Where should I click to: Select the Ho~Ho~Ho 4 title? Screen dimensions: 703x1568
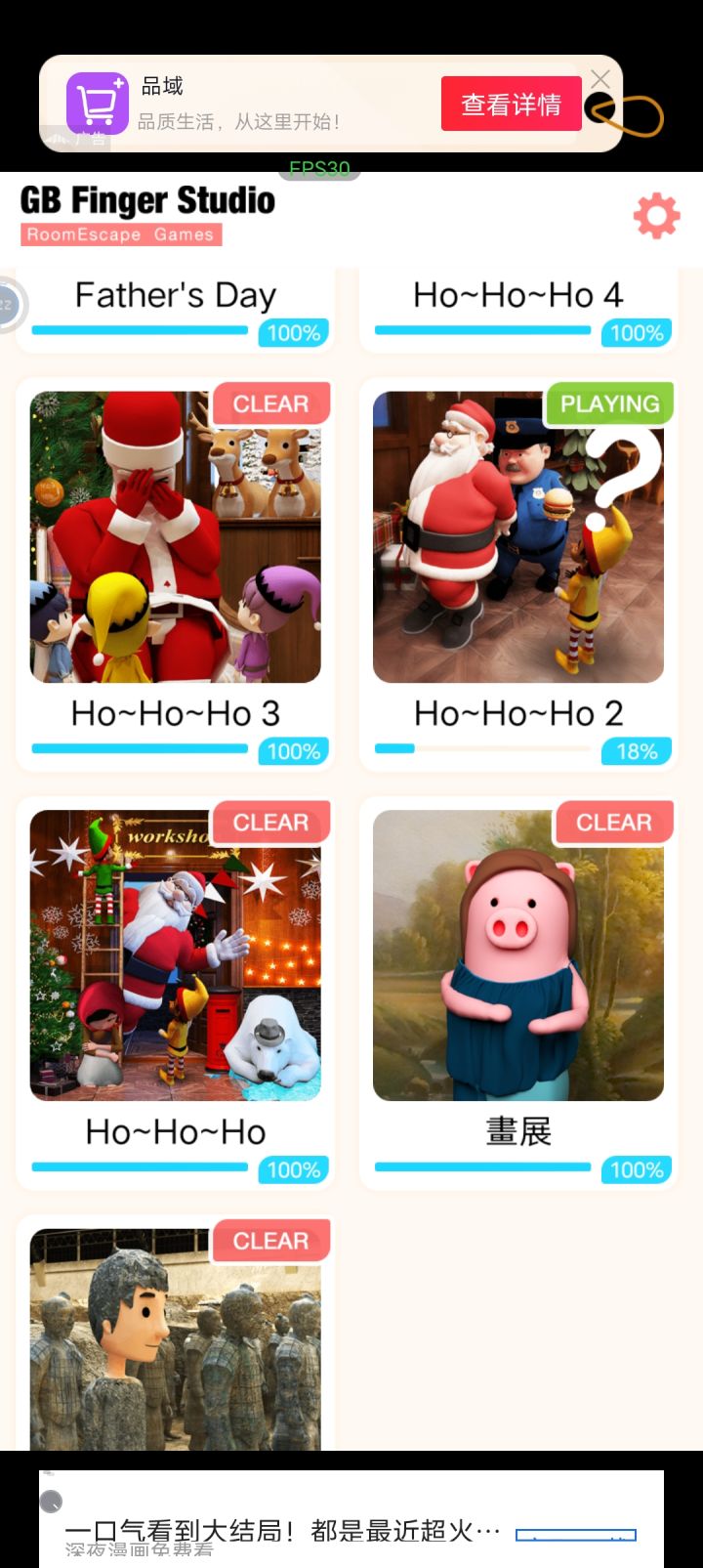click(517, 294)
